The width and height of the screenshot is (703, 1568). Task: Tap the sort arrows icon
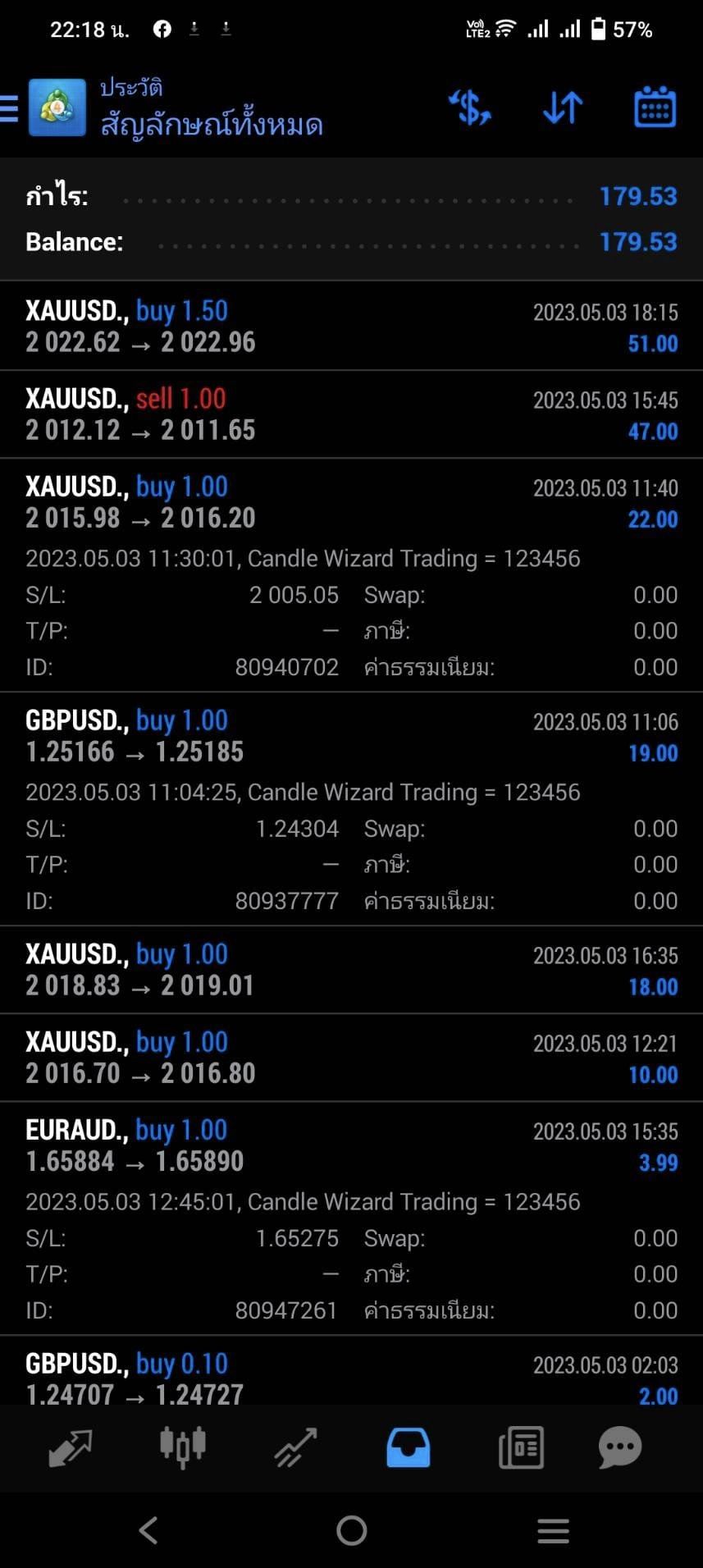(x=563, y=107)
